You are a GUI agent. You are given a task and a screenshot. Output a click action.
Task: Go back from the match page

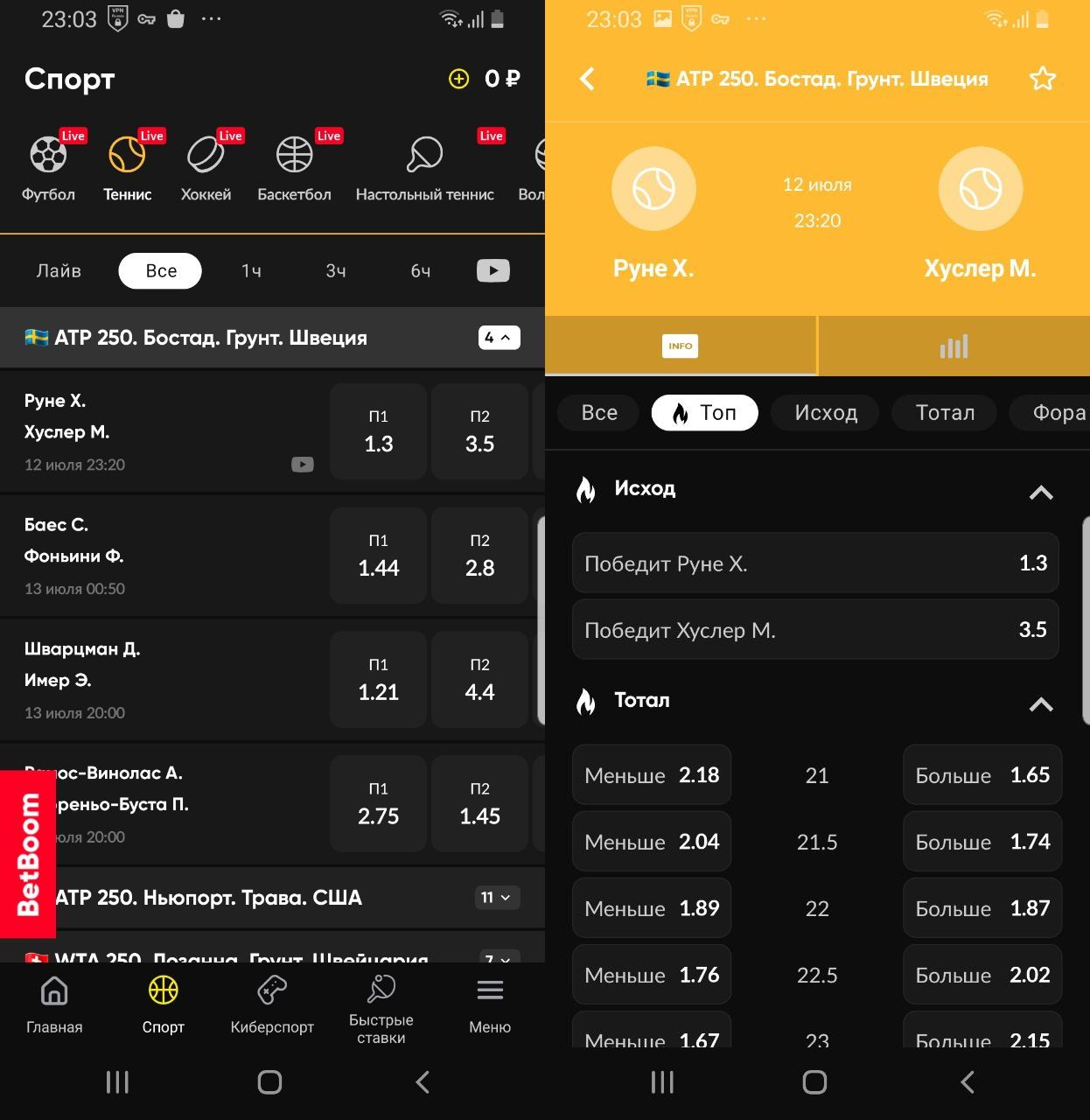pos(588,79)
